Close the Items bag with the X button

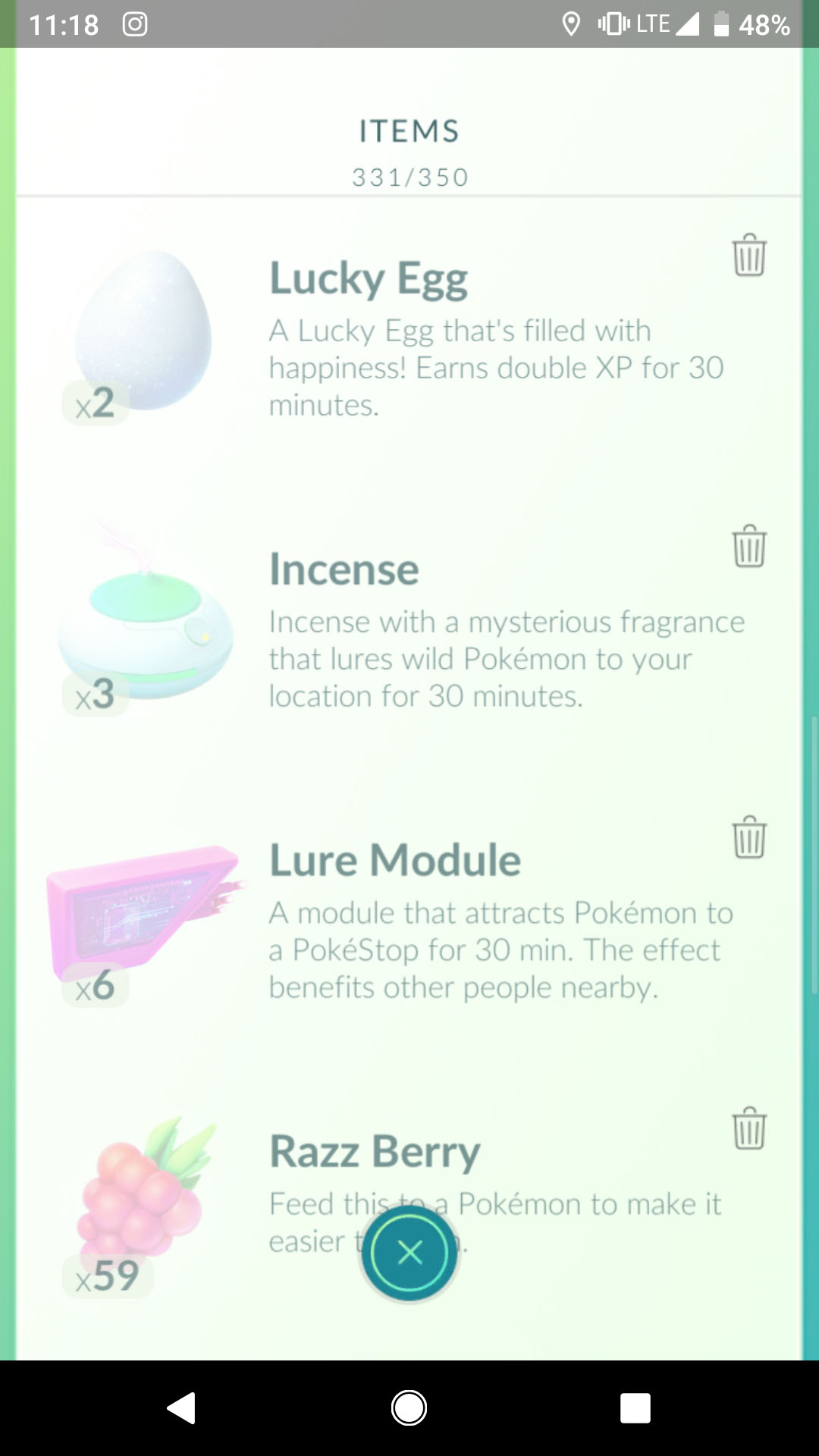pos(409,1253)
